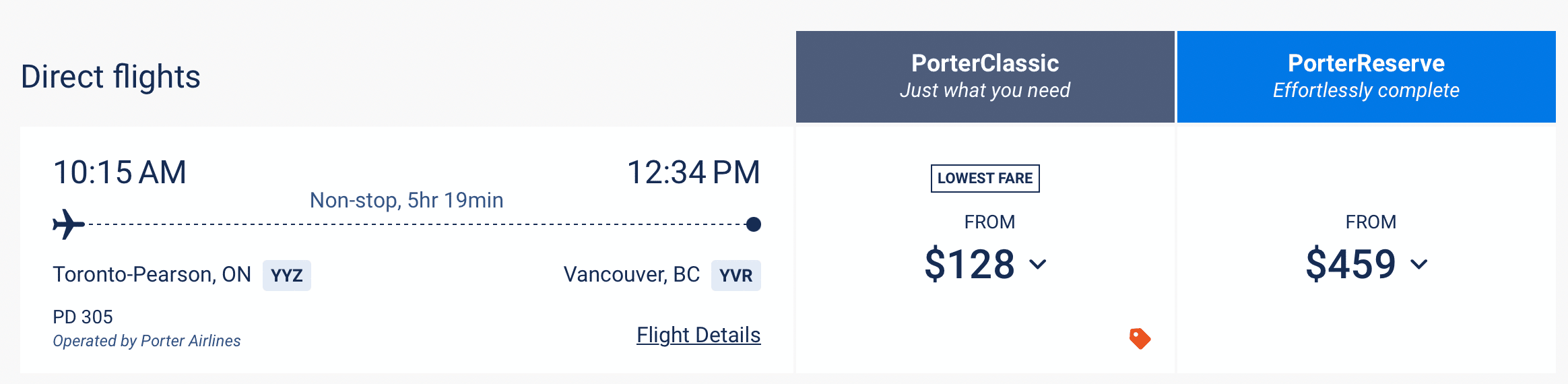Open the Flight Details link
The width and height of the screenshot is (1568, 384).
click(x=698, y=335)
